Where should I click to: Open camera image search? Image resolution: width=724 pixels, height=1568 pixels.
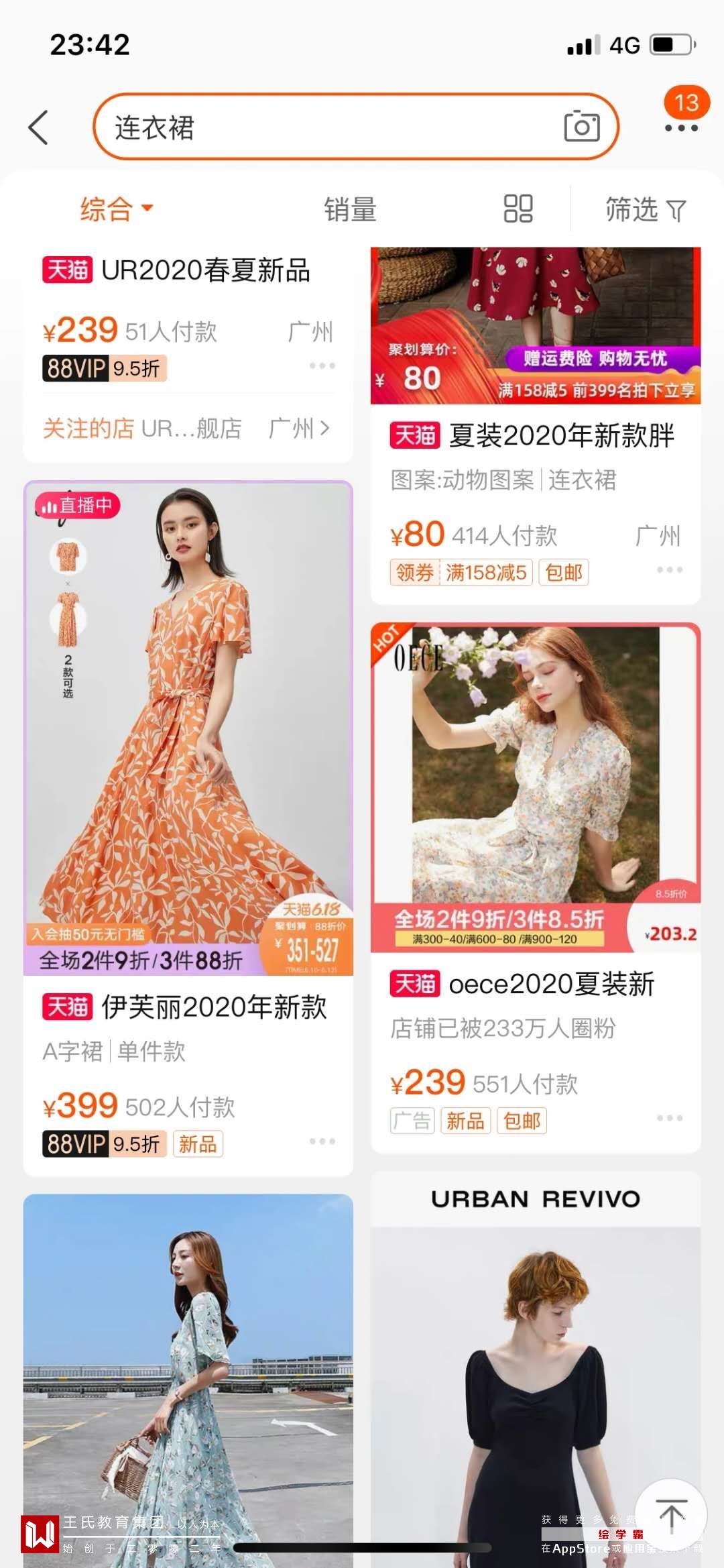point(581,127)
